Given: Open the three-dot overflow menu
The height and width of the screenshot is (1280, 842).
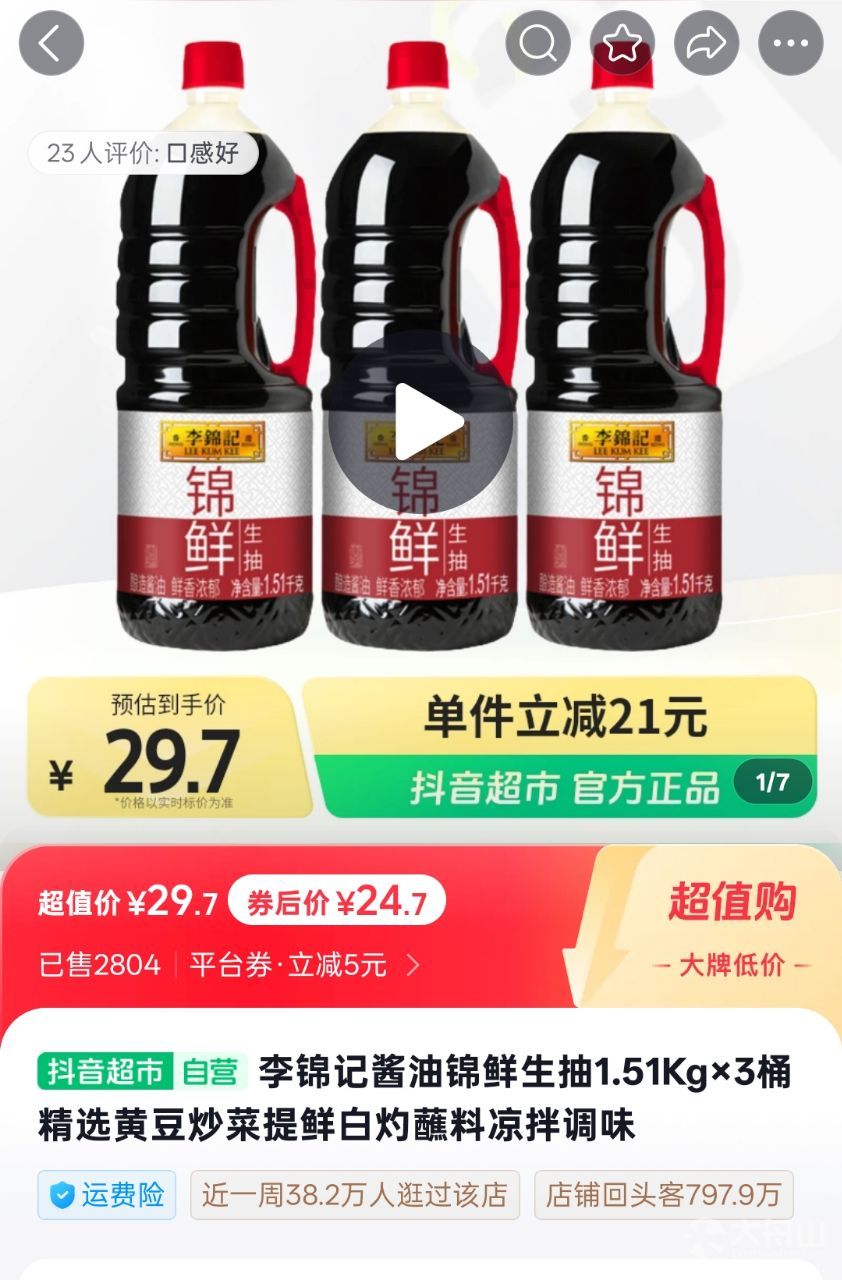Looking at the screenshot, I should click(790, 43).
